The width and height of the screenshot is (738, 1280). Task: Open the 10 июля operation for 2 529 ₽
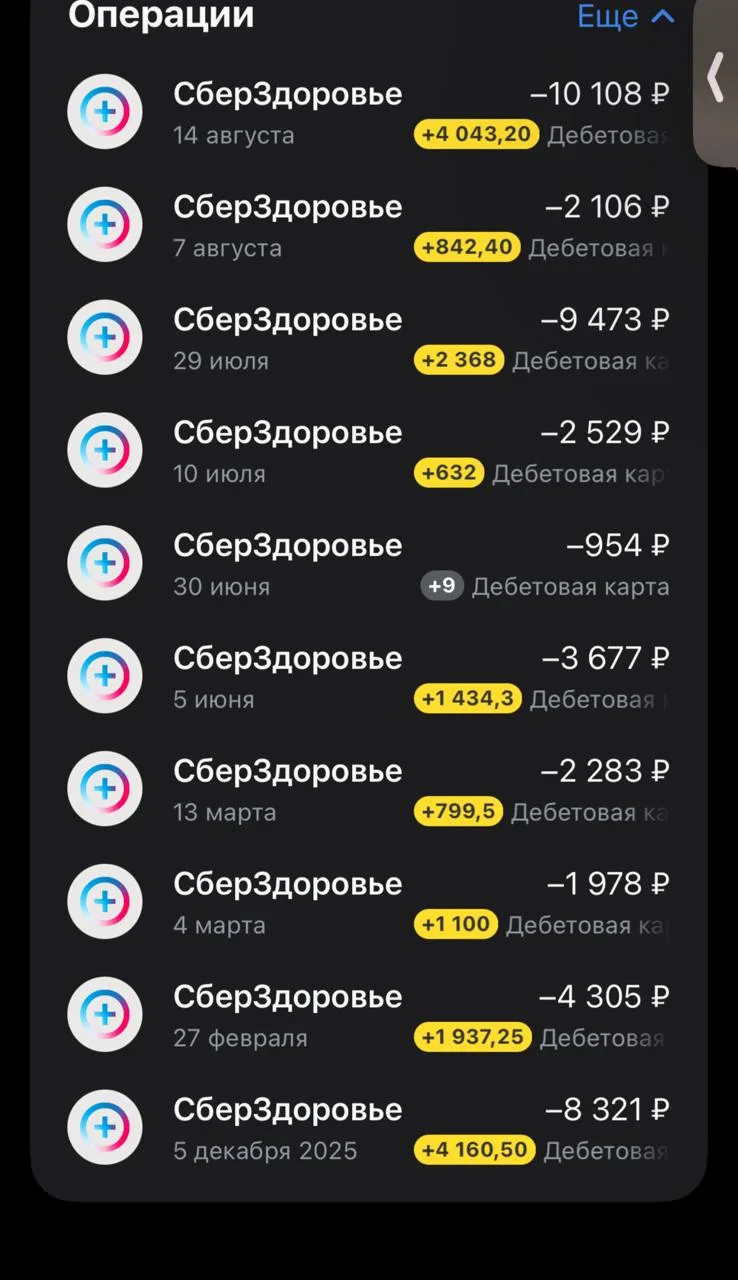point(368,451)
